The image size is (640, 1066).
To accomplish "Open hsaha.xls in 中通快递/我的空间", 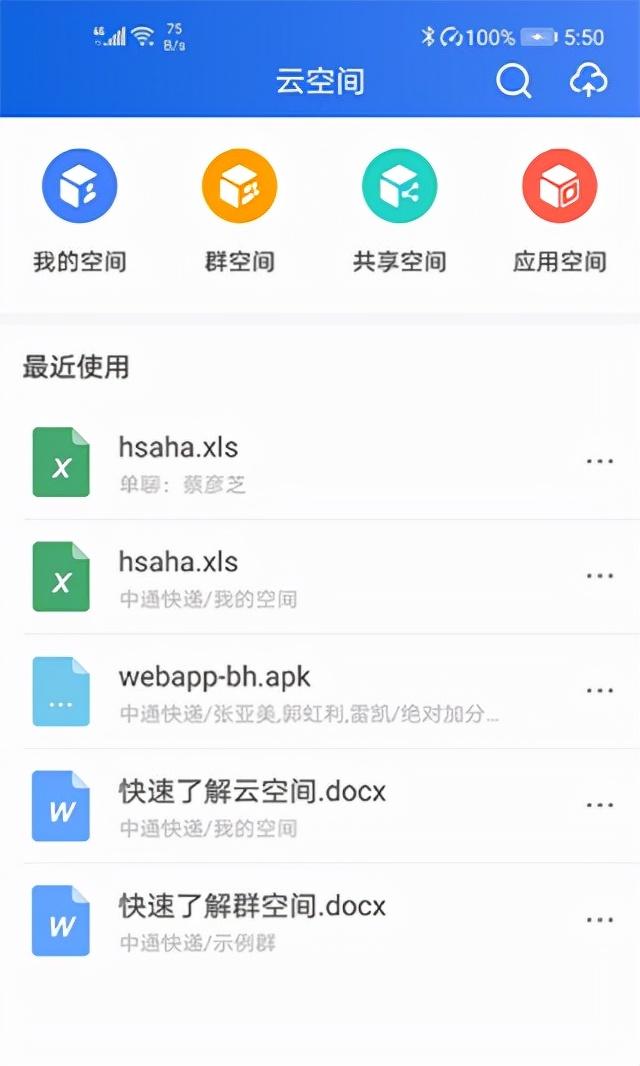I will tap(300, 577).
